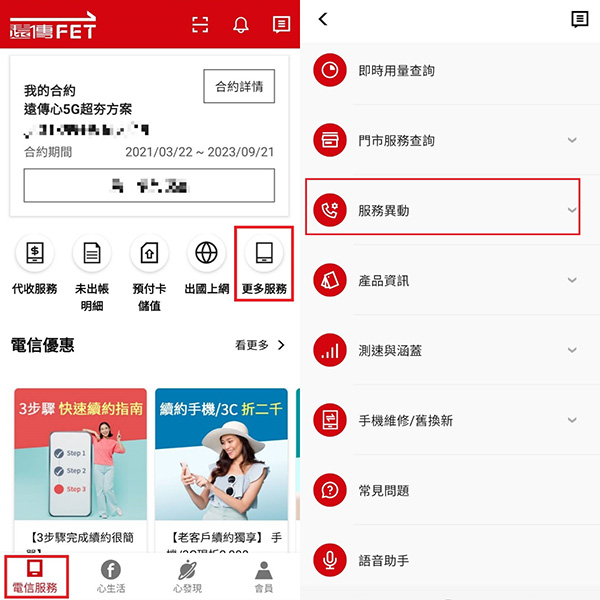This screenshot has height=600, width=600.
Task: Open 未出帳明細 unbilled details
Action: [92, 265]
